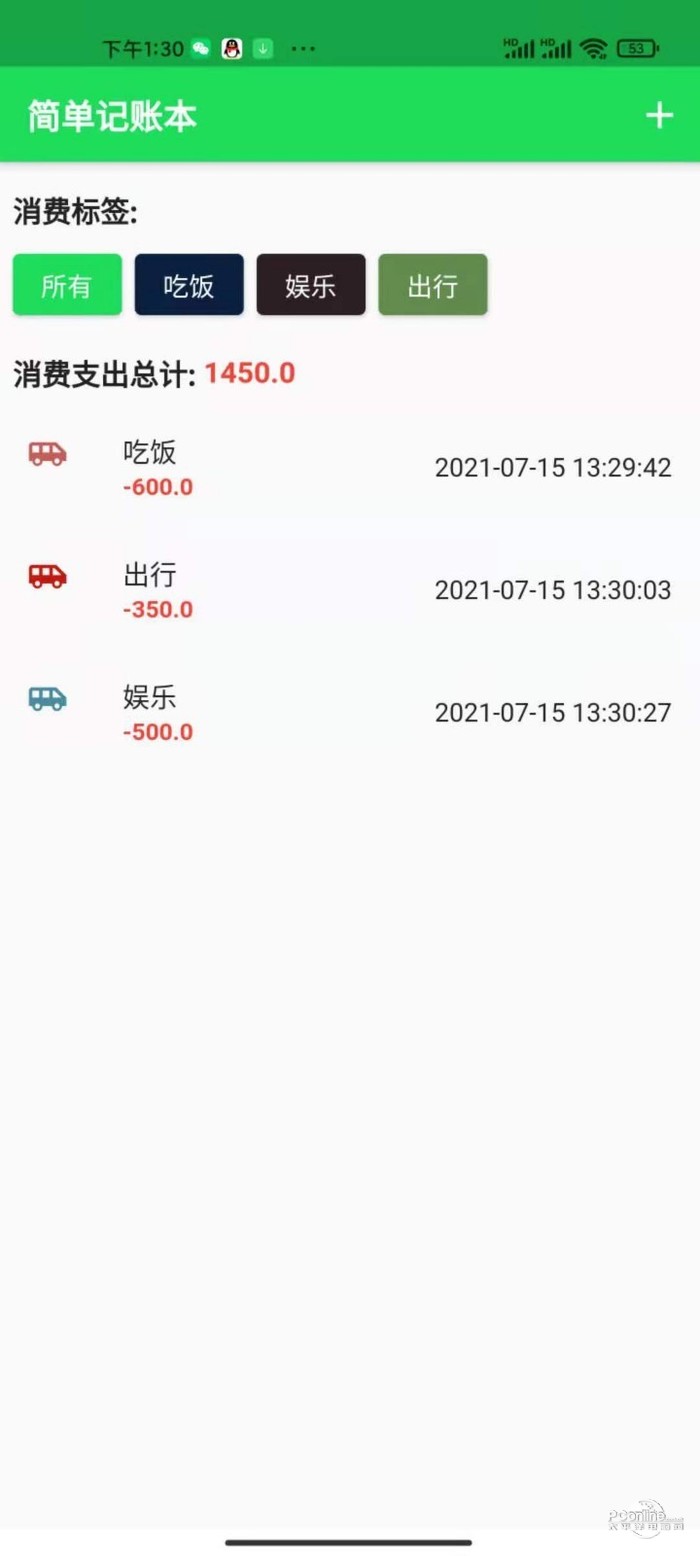This screenshot has width=700, height=1556.
Task: Add a new expense with the plus icon
Action: pyautogui.click(x=658, y=116)
